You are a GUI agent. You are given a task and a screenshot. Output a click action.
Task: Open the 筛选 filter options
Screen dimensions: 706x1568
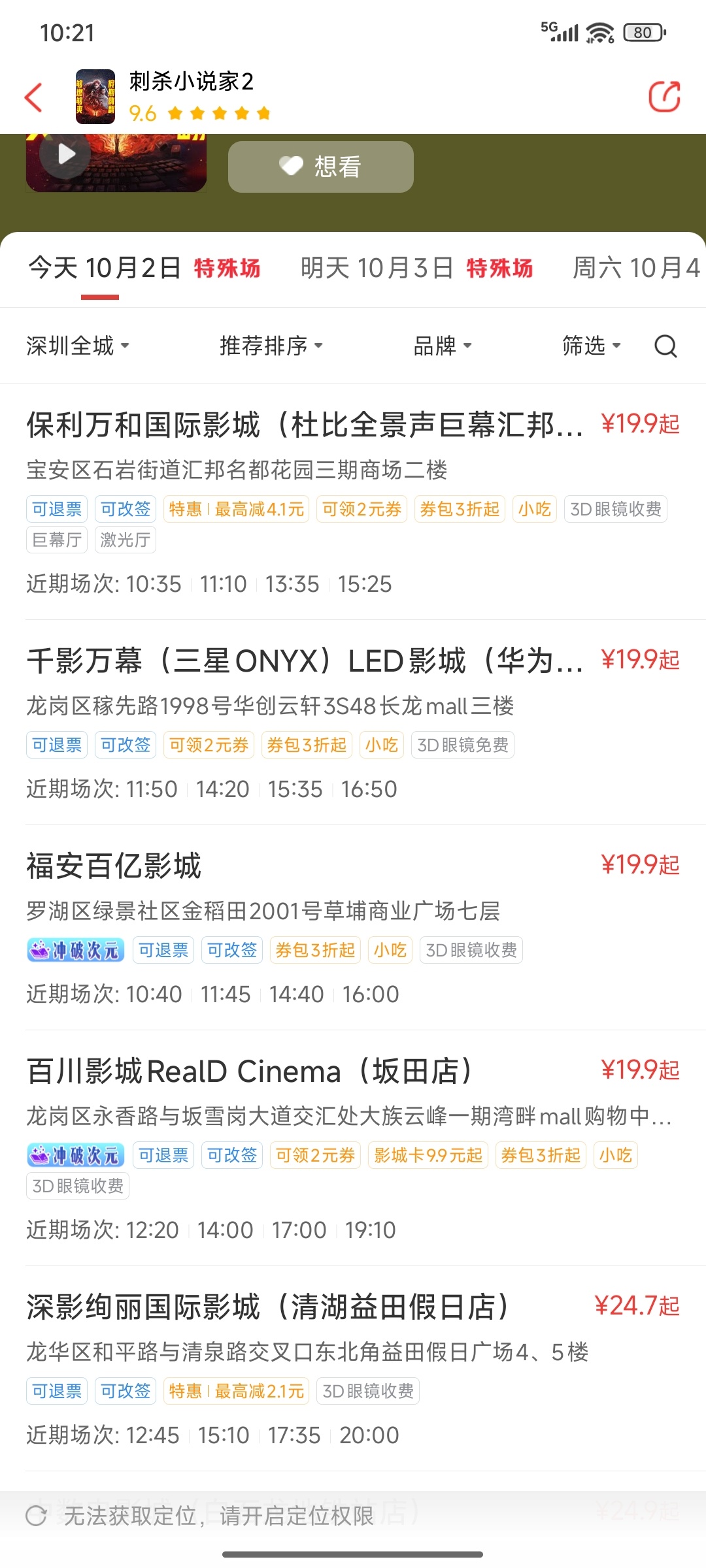pyautogui.click(x=591, y=346)
